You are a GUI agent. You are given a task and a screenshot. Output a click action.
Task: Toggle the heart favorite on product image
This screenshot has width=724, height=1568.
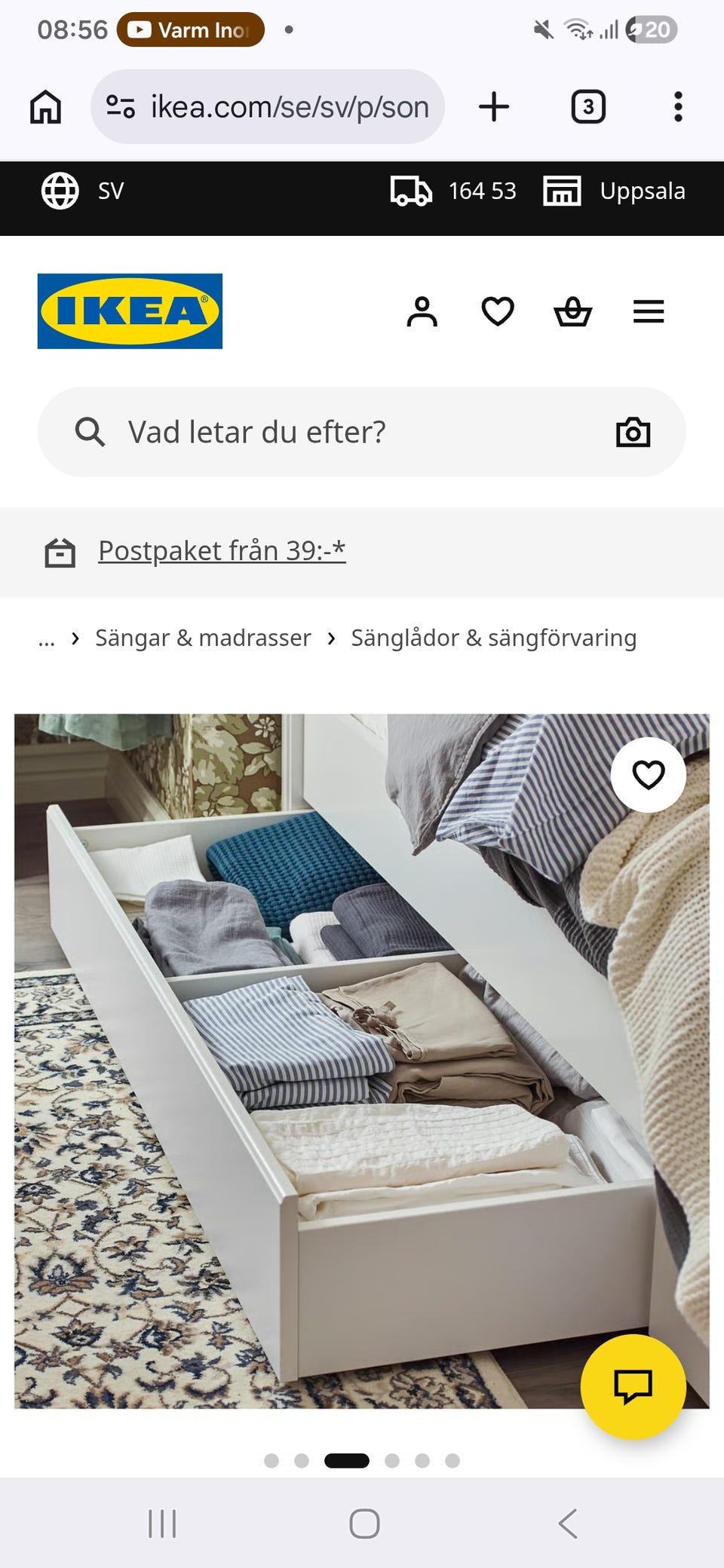pyautogui.click(x=649, y=773)
